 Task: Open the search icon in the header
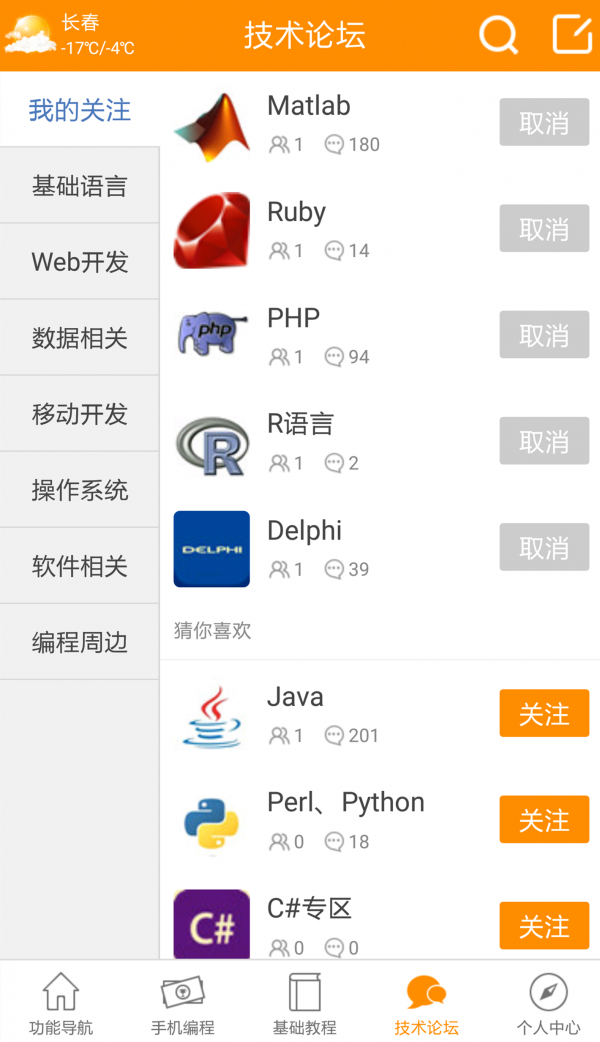click(498, 35)
